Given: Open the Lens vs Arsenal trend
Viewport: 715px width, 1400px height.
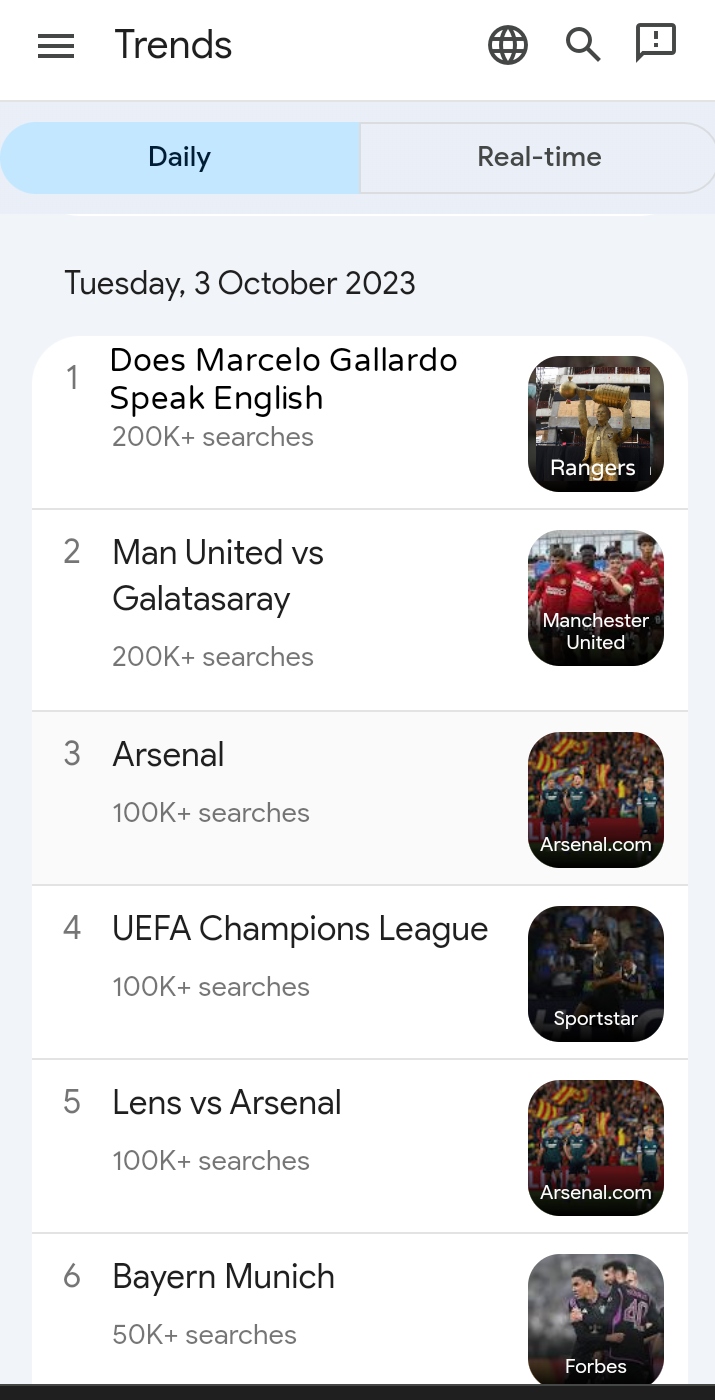Looking at the screenshot, I should point(227,1103).
